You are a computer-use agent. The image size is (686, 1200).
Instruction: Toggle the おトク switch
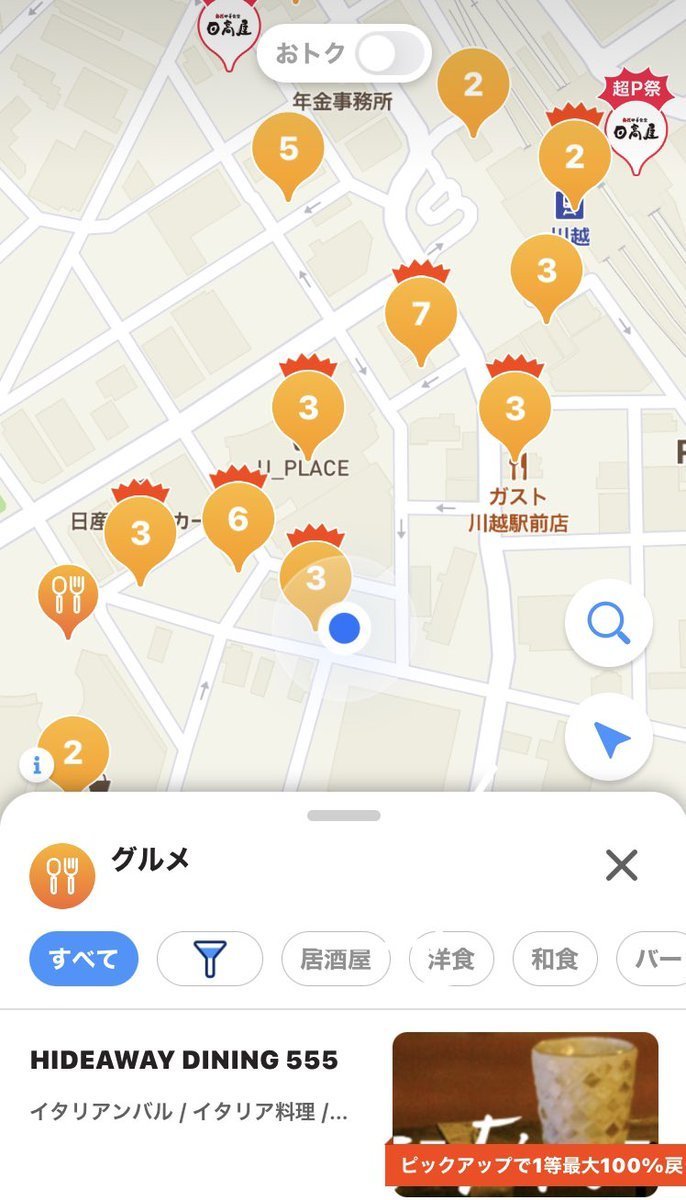click(x=392, y=54)
